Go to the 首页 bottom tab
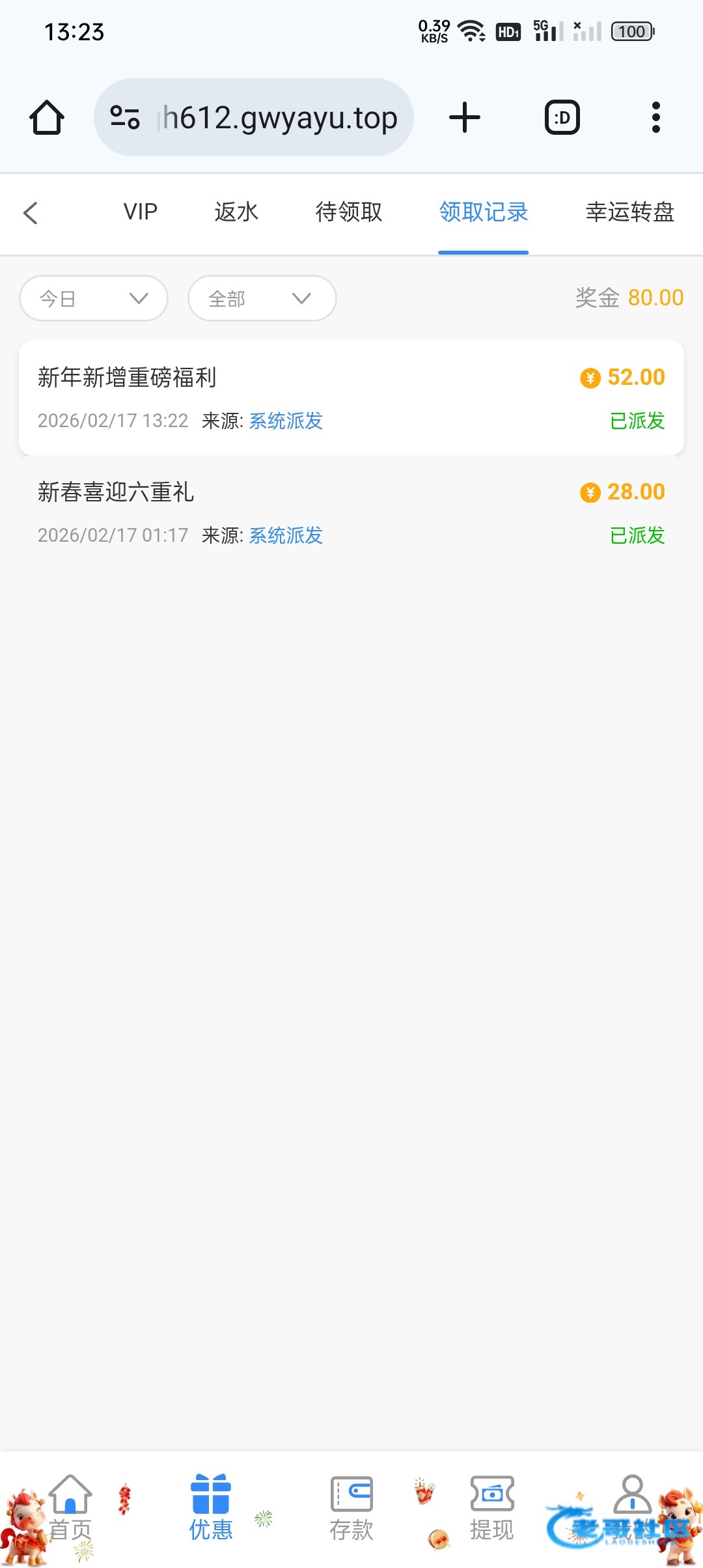This screenshot has width=703, height=1568. 70,1509
